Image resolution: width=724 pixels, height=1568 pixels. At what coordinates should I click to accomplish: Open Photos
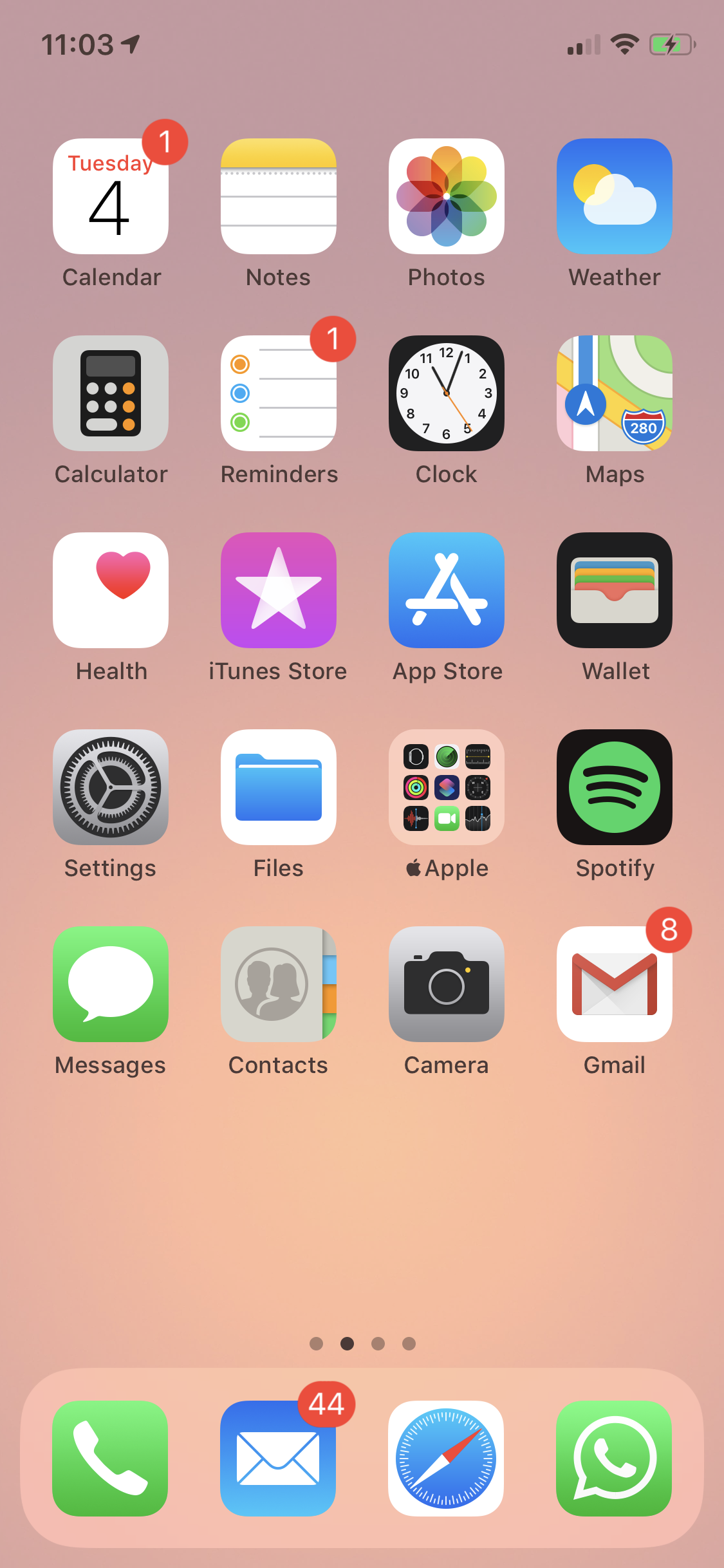[x=447, y=196]
